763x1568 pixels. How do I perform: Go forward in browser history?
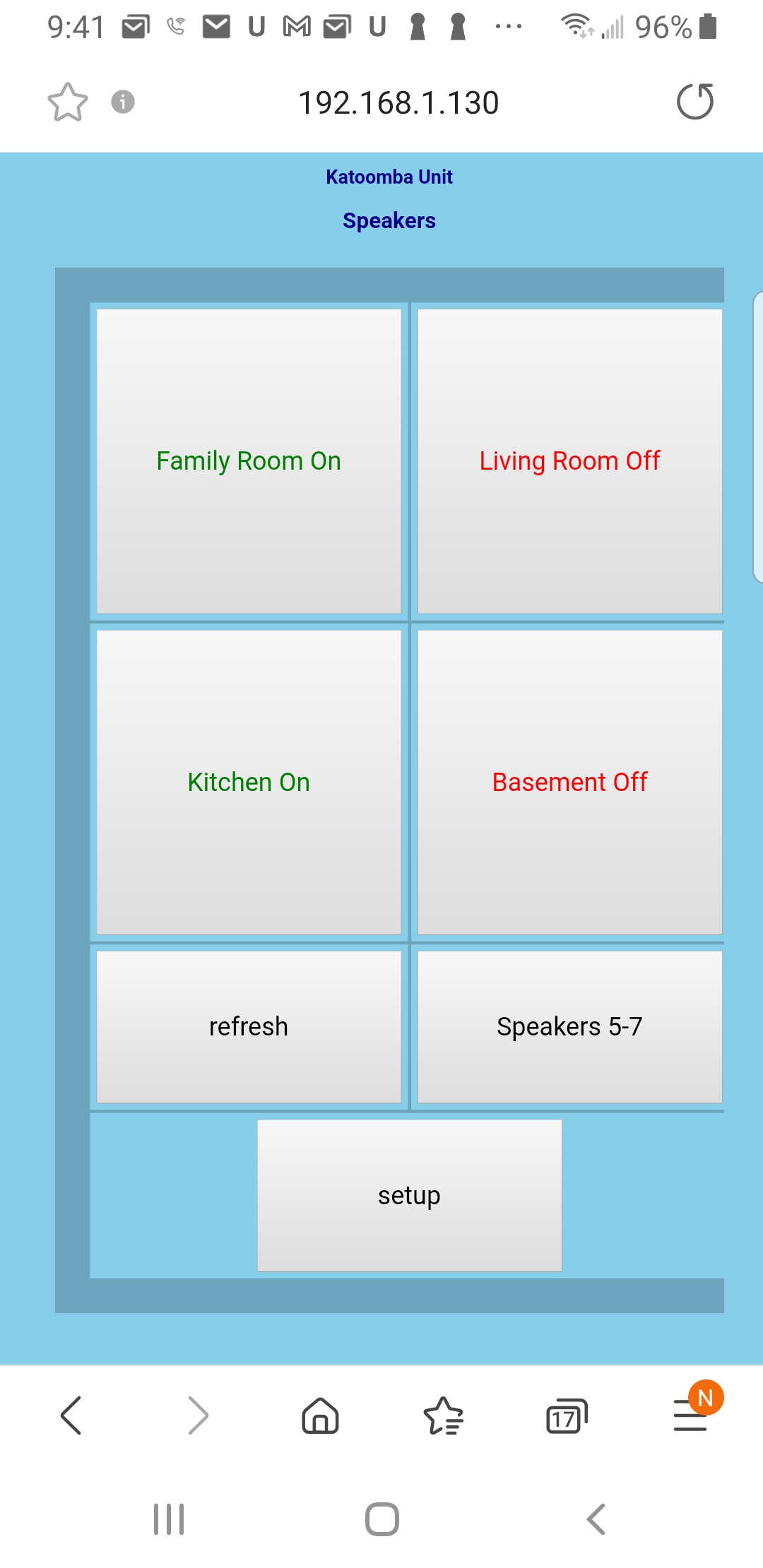[198, 1415]
